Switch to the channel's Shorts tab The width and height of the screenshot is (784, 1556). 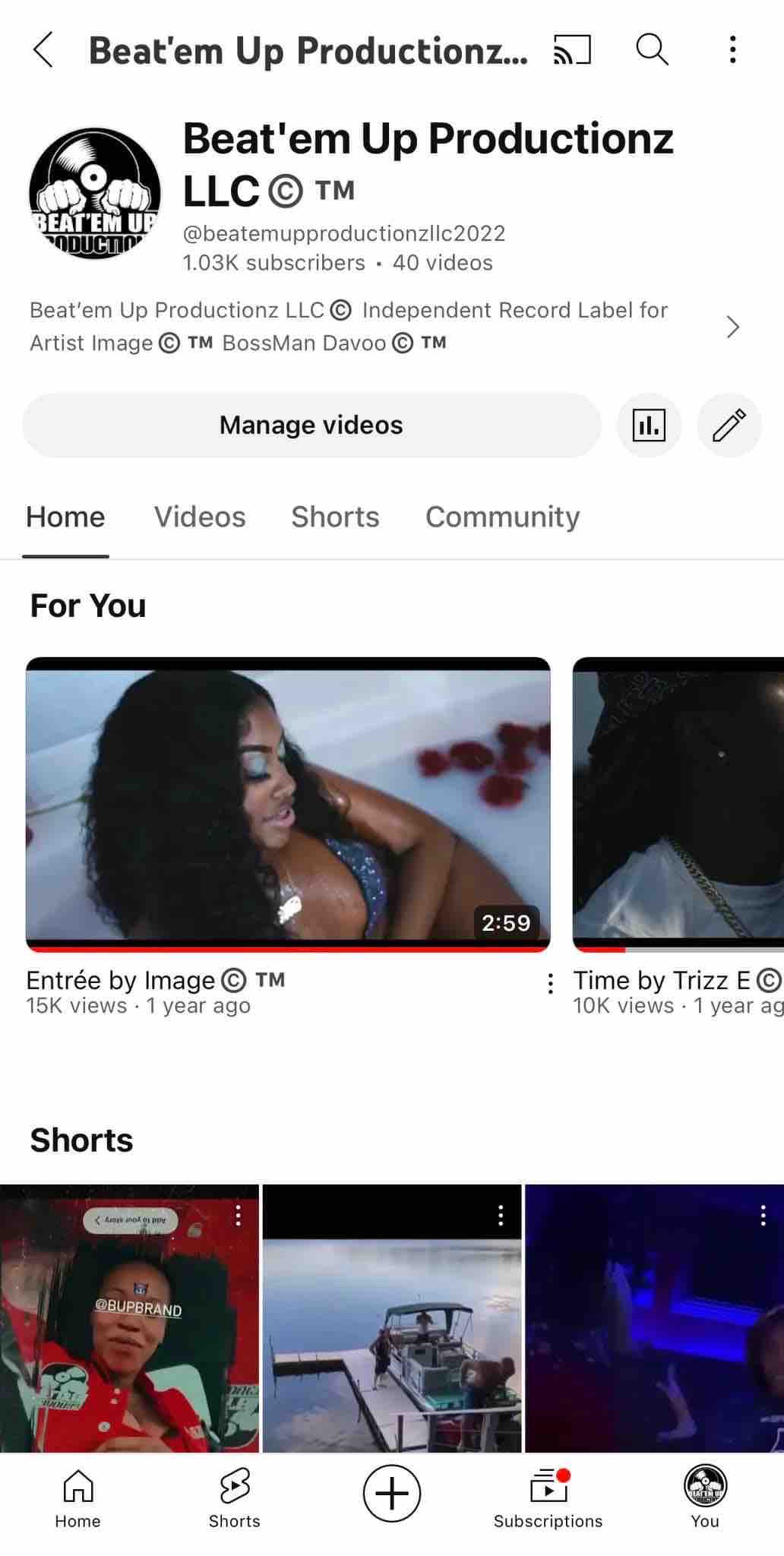pos(335,517)
